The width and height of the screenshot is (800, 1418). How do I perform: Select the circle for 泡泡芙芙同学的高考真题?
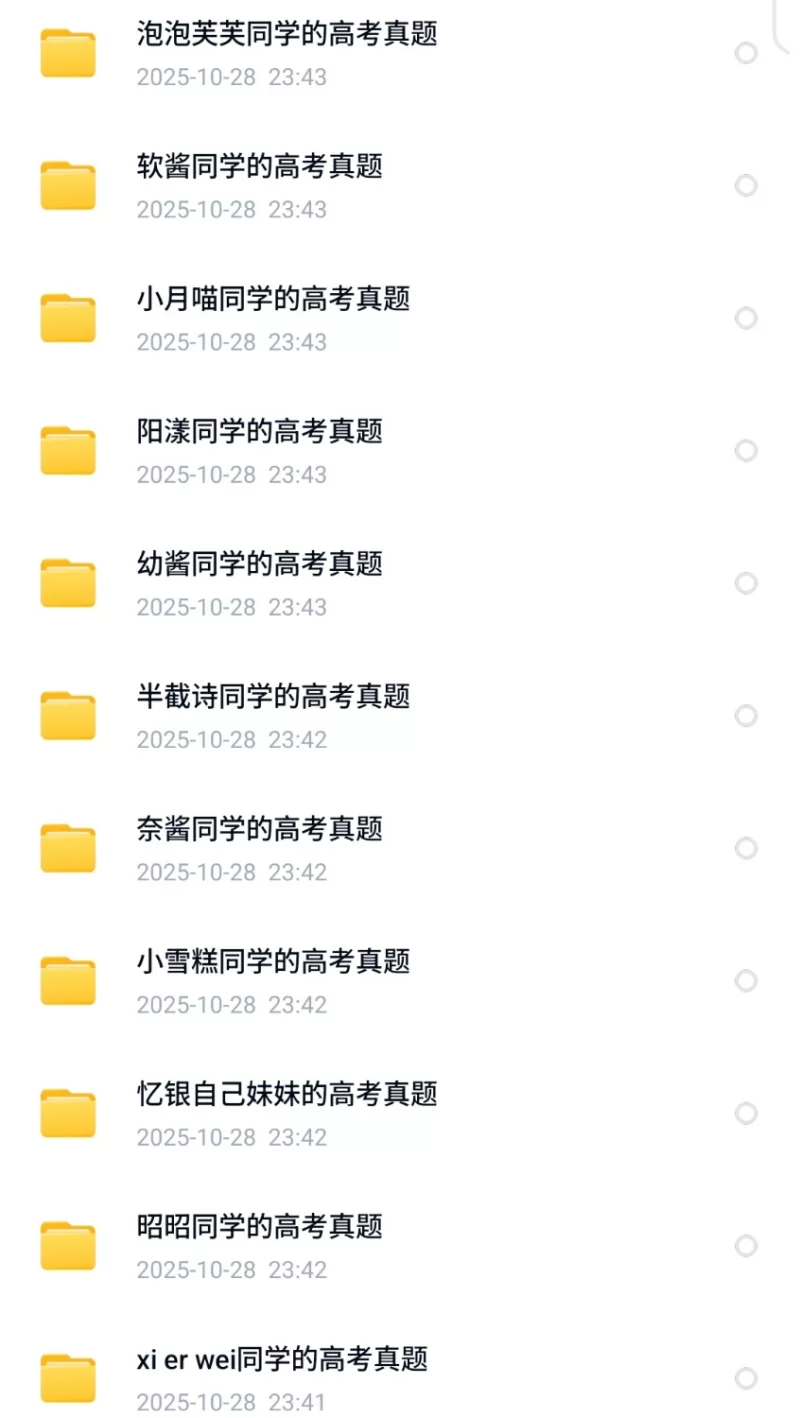tap(746, 53)
